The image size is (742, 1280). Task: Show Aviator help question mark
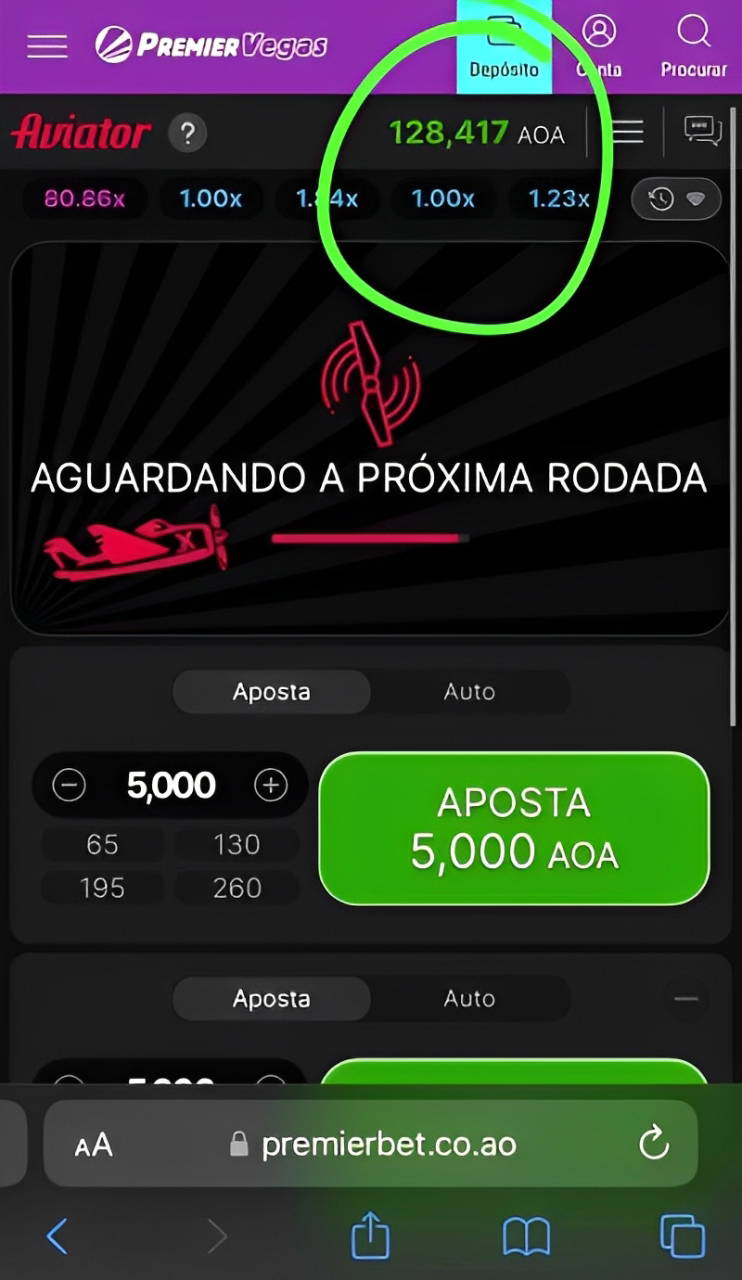pos(187,133)
